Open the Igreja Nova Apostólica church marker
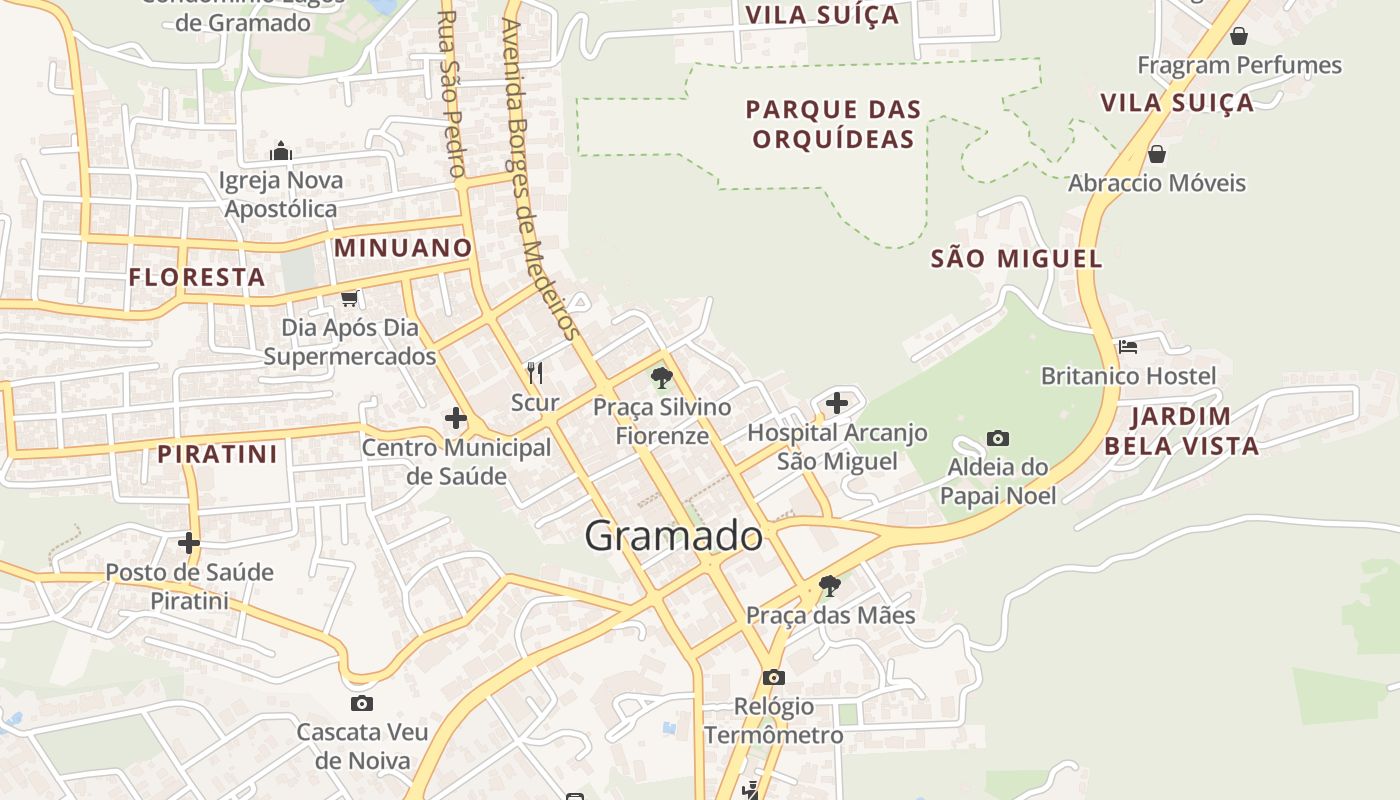The image size is (1400, 800). (281, 151)
